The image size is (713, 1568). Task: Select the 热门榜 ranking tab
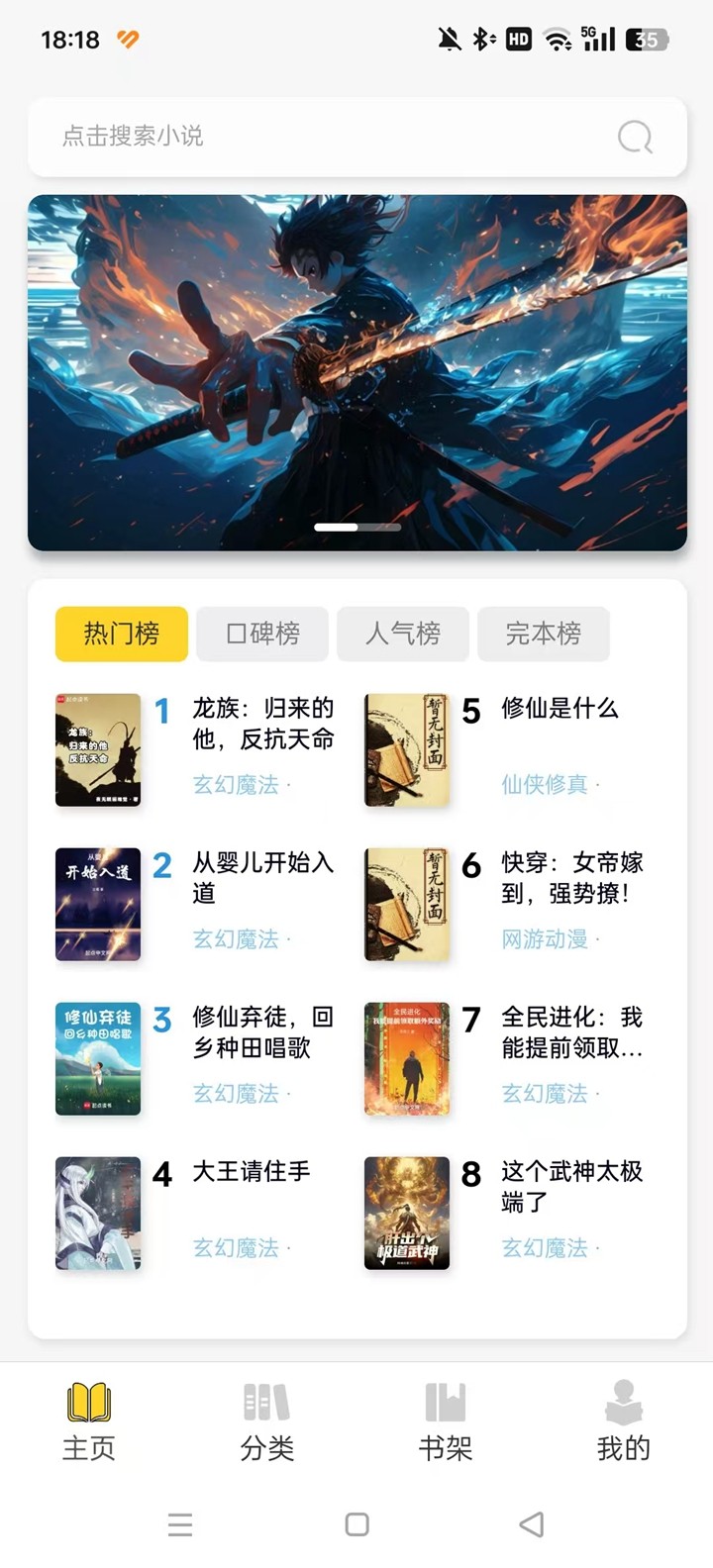pos(122,634)
